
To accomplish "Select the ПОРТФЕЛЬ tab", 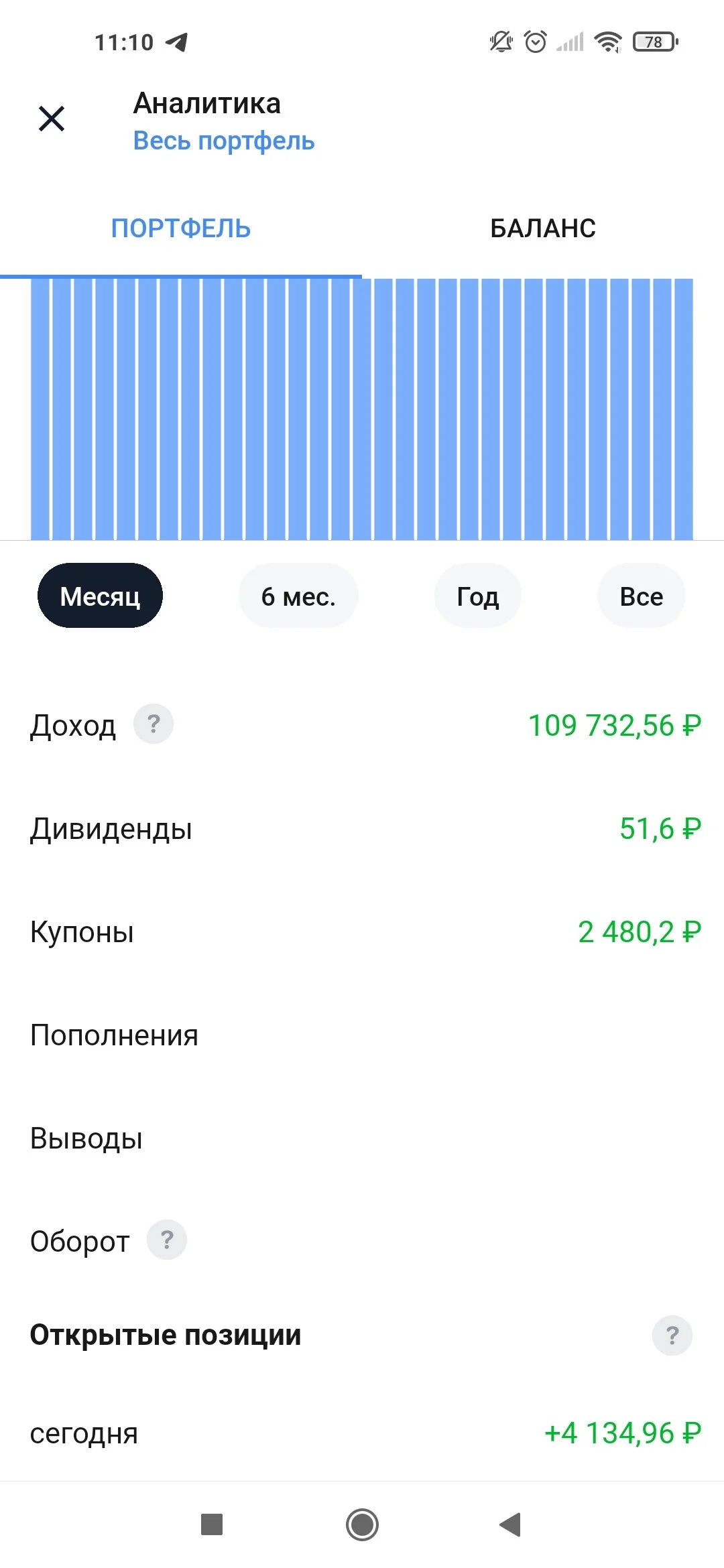I will click(x=181, y=228).
